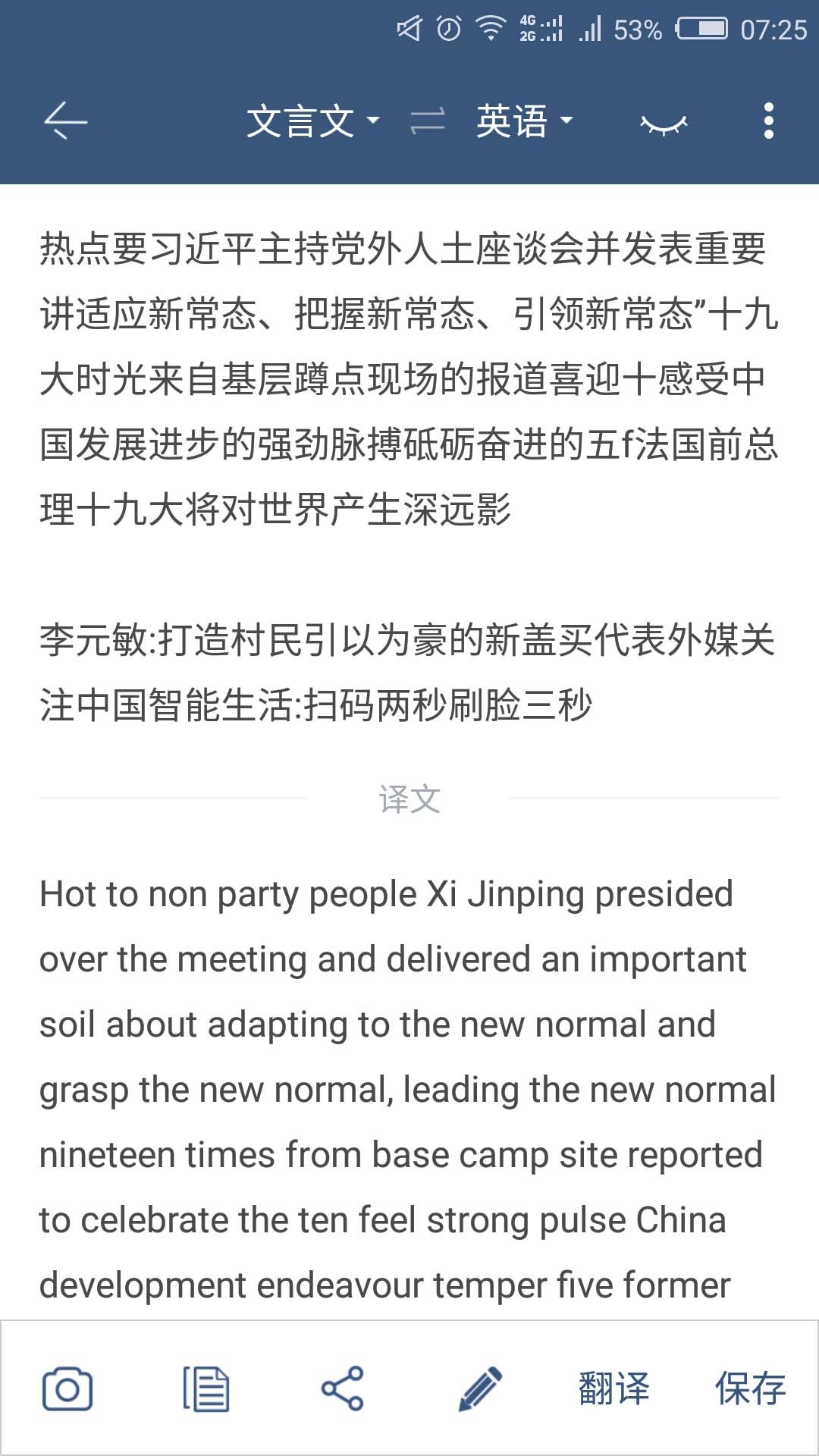The width and height of the screenshot is (819, 1456).
Task: Open the target language dropdown 英语
Action: pos(524,121)
